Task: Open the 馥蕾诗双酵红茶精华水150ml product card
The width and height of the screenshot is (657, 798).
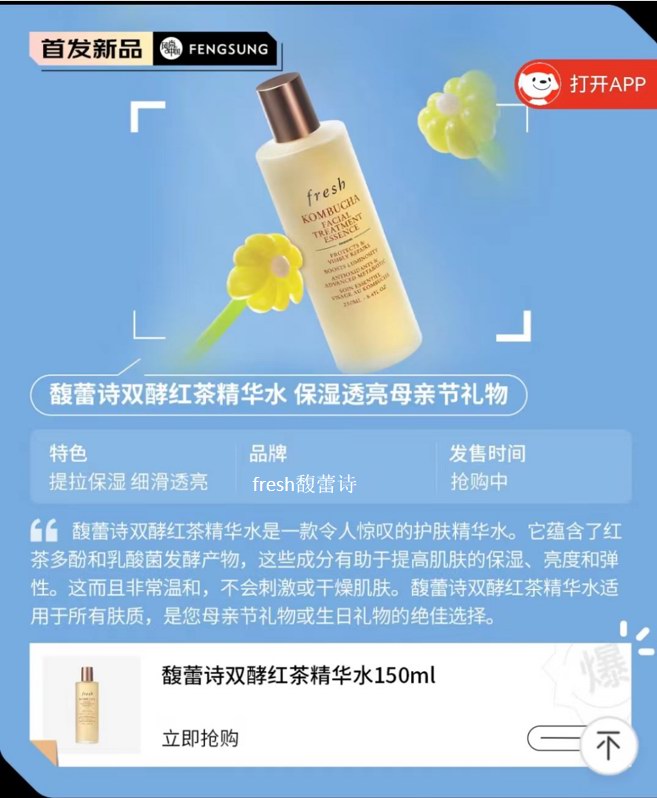Action: click(300, 677)
